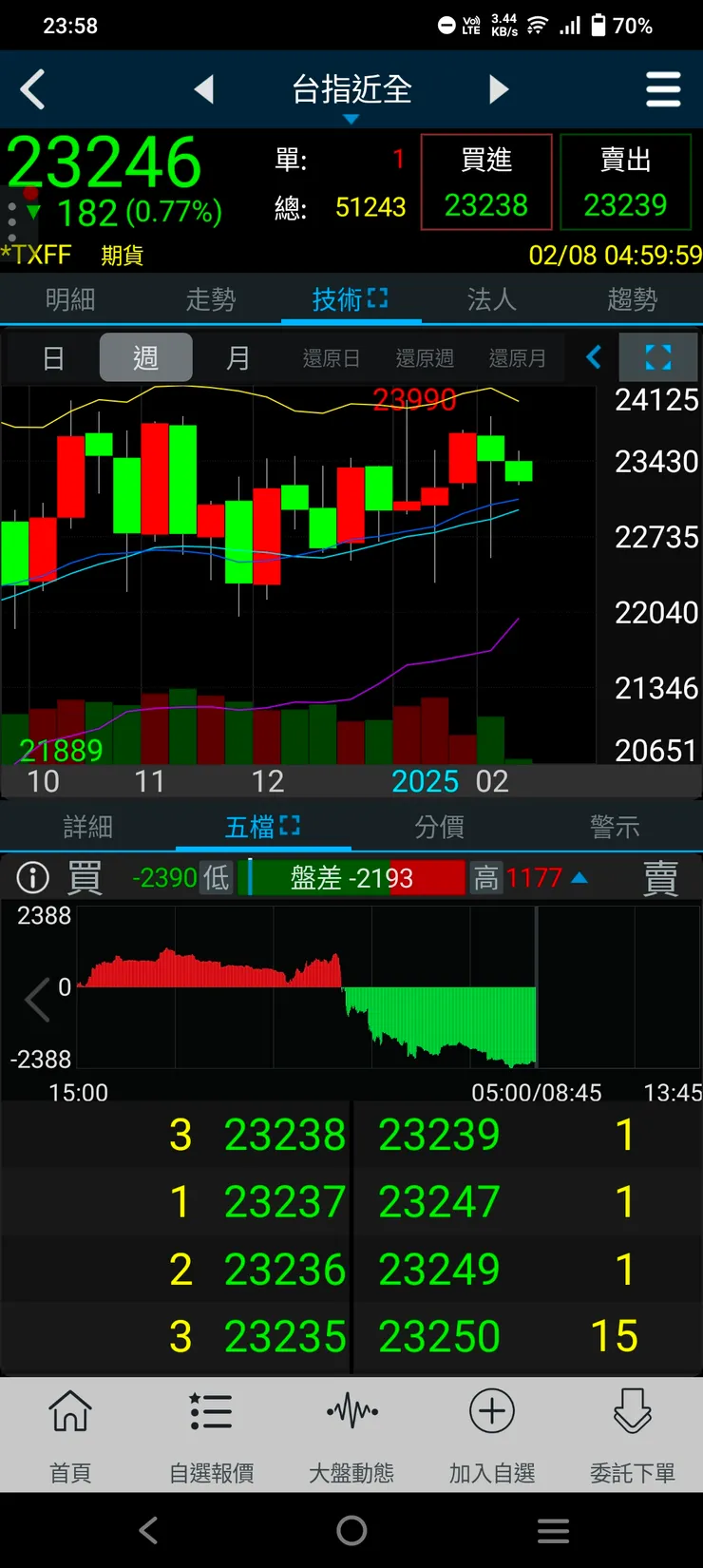This screenshot has width=703, height=1568.
Task: Switch to the 分價 tab
Action: pyautogui.click(x=439, y=827)
